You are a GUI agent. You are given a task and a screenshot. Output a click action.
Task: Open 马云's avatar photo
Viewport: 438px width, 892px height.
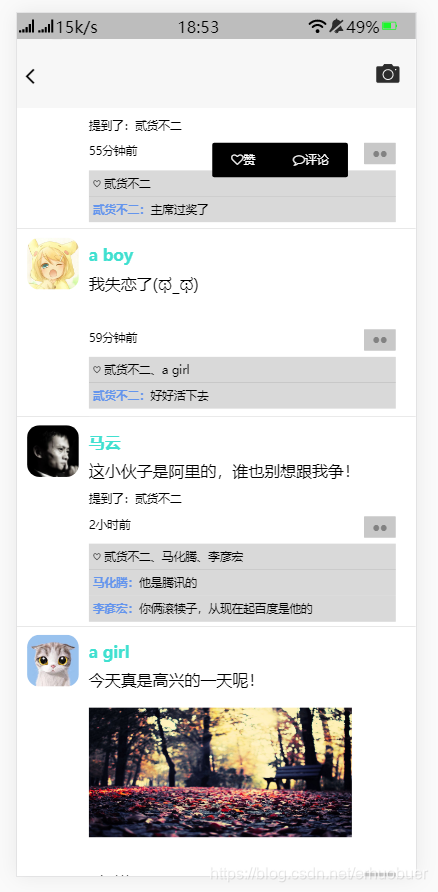(53, 451)
